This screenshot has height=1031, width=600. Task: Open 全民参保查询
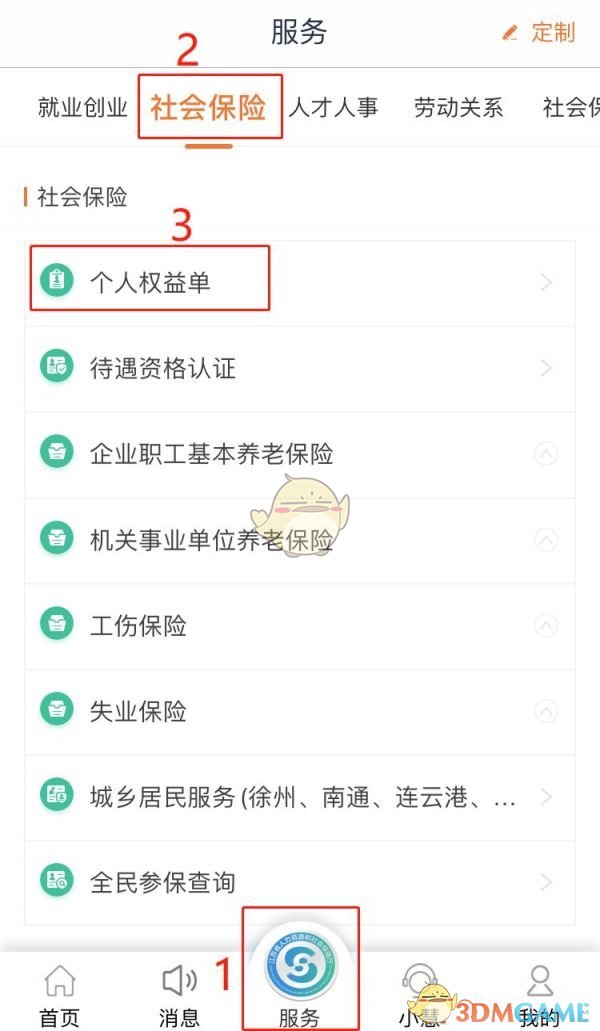pos(163,882)
